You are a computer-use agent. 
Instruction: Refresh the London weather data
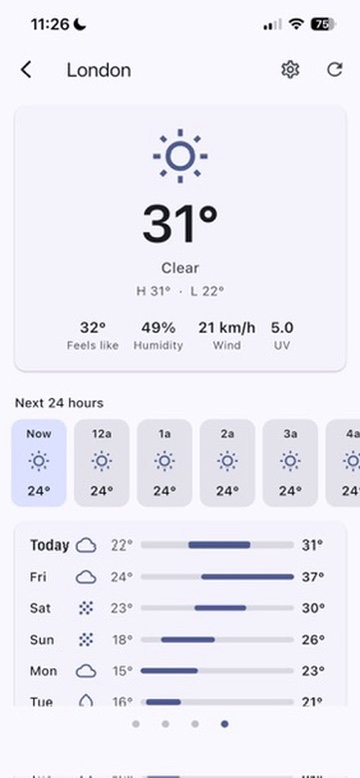[x=335, y=69]
